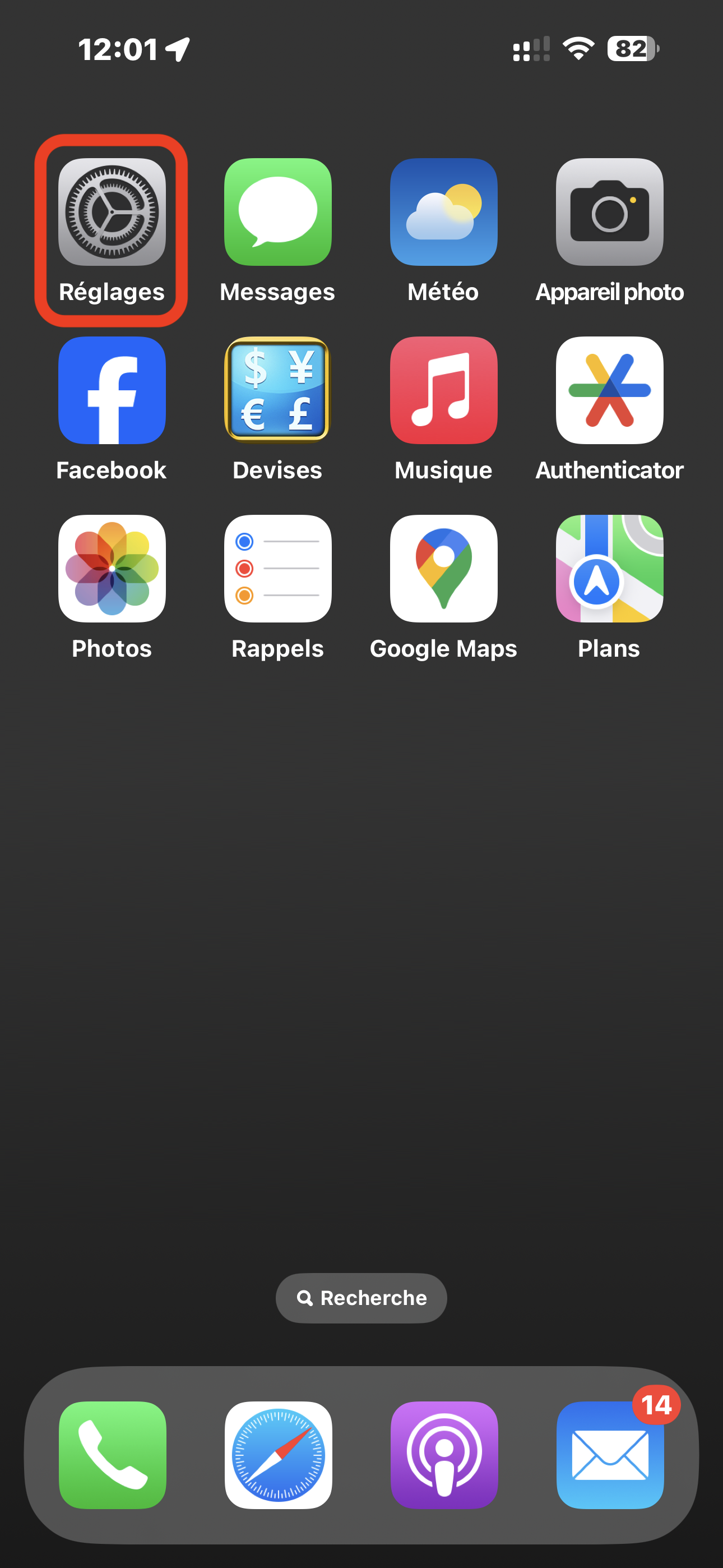Open Mail with 14 unread badge
The height and width of the screenshot is (1568, 723).
pos(610,1455)
